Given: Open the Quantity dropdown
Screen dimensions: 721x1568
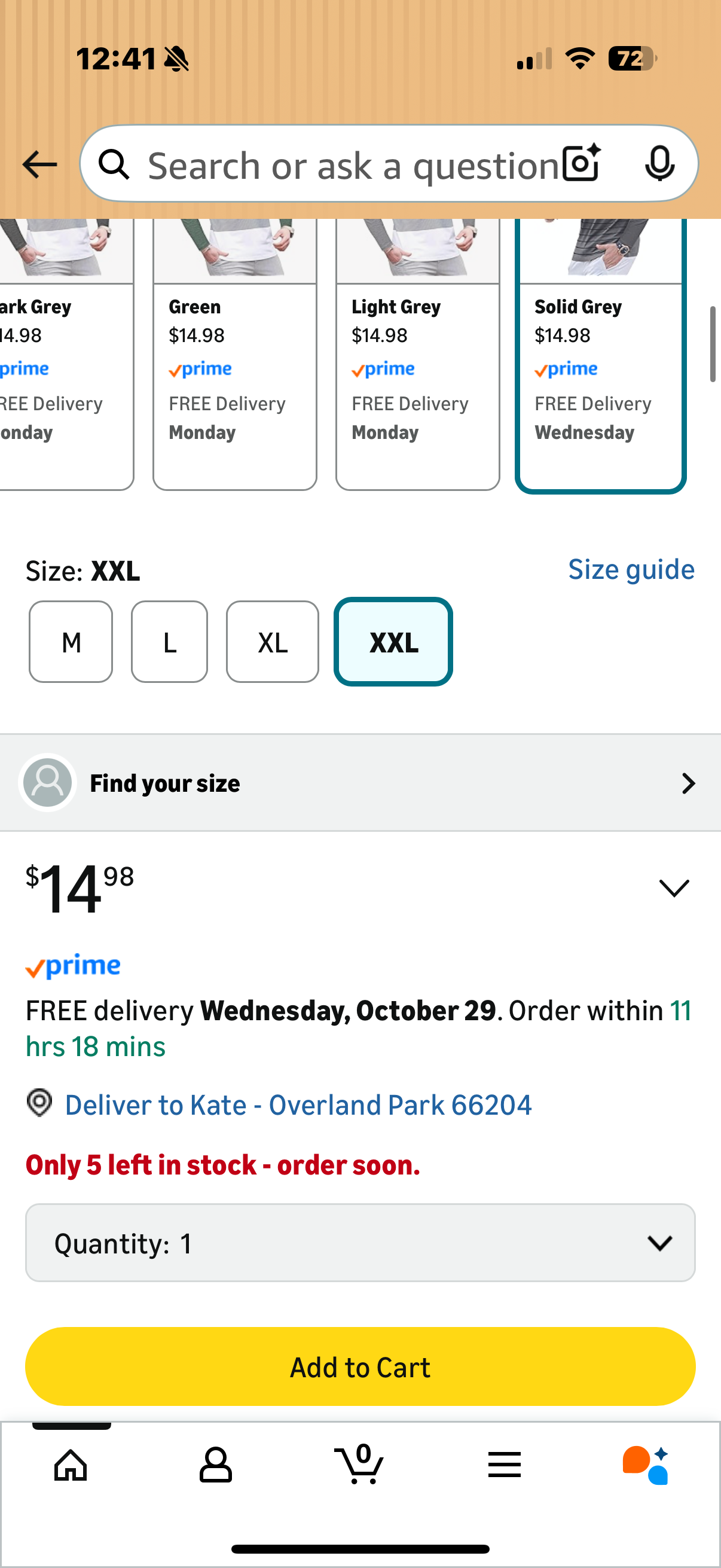Looking at the screenshot, I should pyautogui.click(x=360, y=1243).
